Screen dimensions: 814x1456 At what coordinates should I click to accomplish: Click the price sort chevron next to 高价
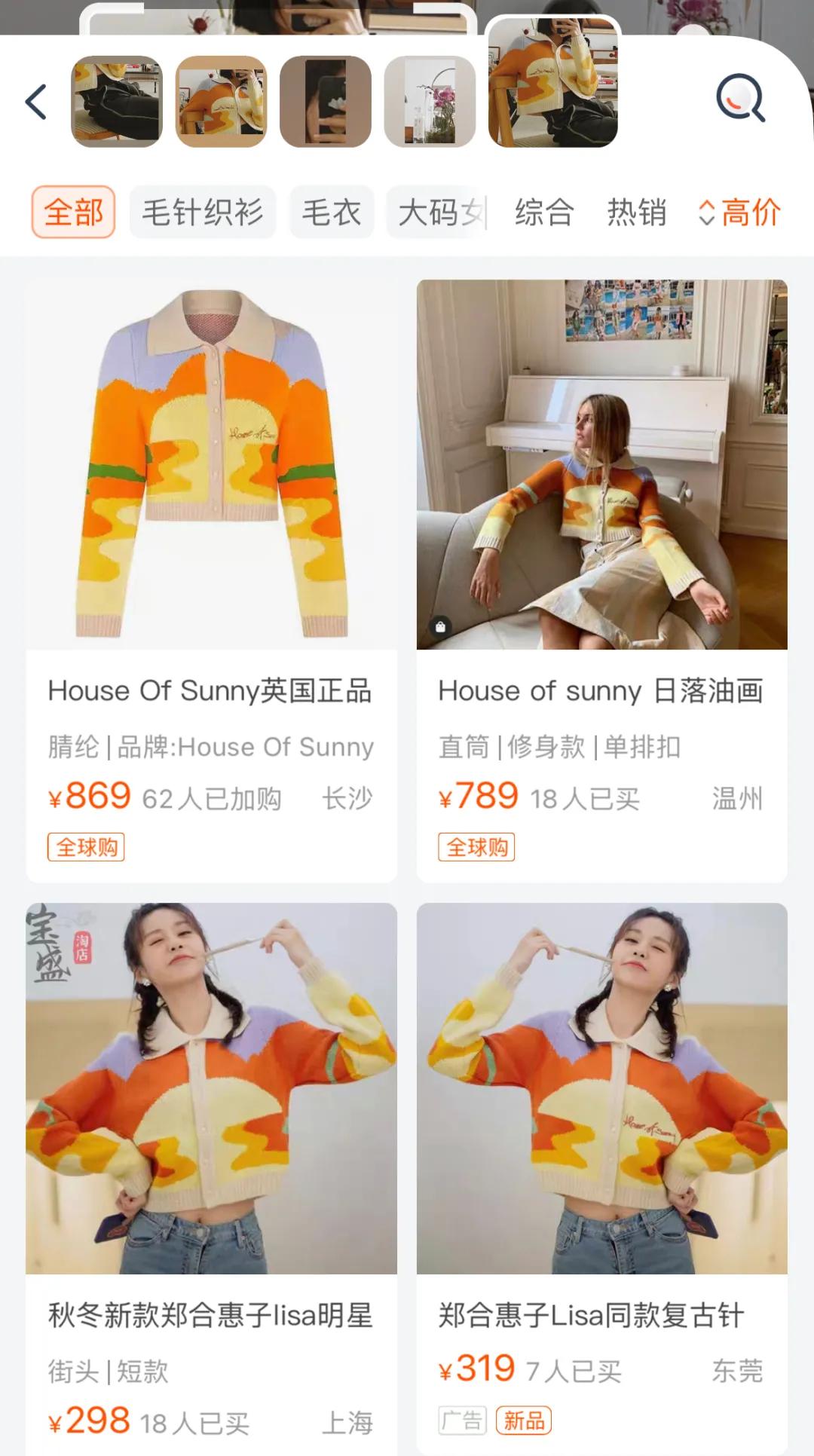coord(705,213)
